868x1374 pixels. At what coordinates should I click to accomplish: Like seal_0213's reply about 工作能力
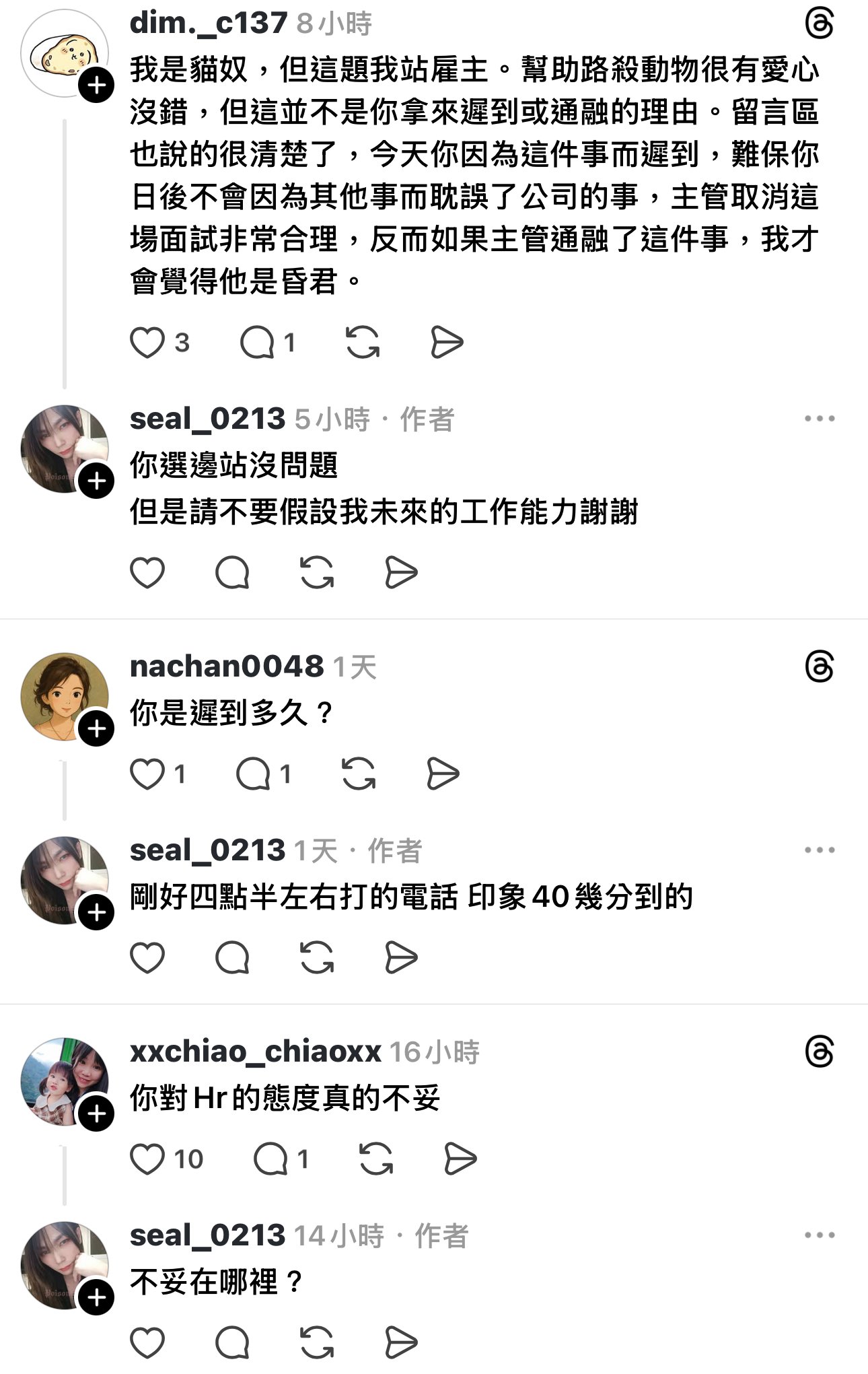[147, 573]
